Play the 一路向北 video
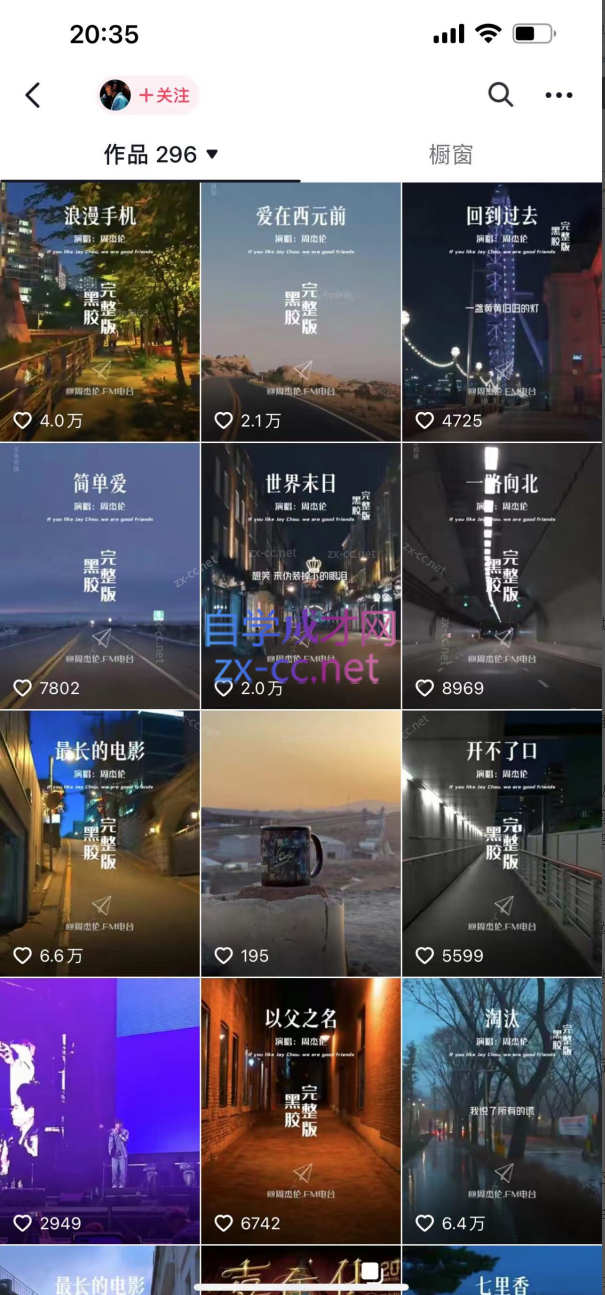 (502, 576)
